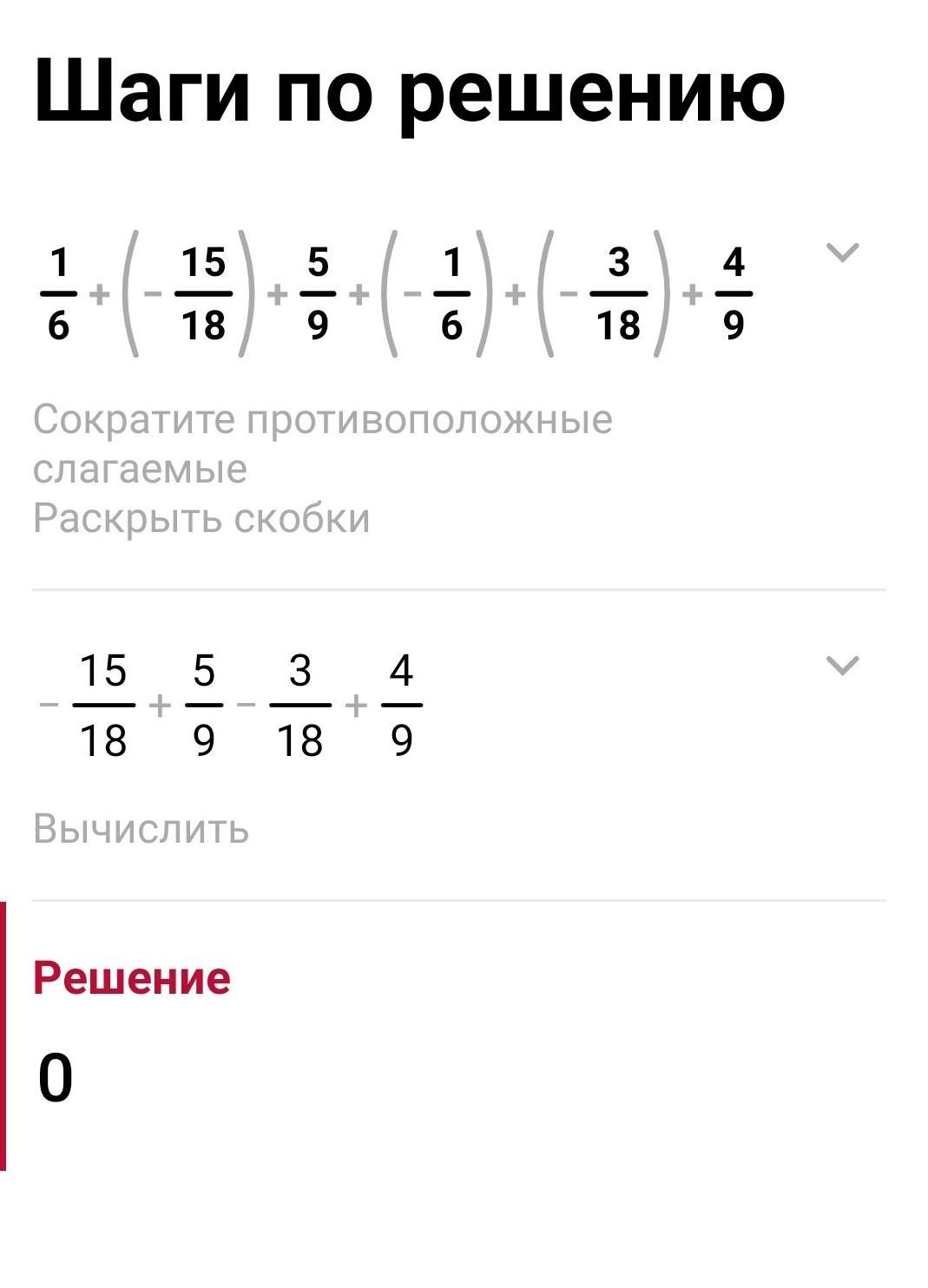Expand the second step with Вычислить
The image size is (928, 1288).
pos(842,666)
